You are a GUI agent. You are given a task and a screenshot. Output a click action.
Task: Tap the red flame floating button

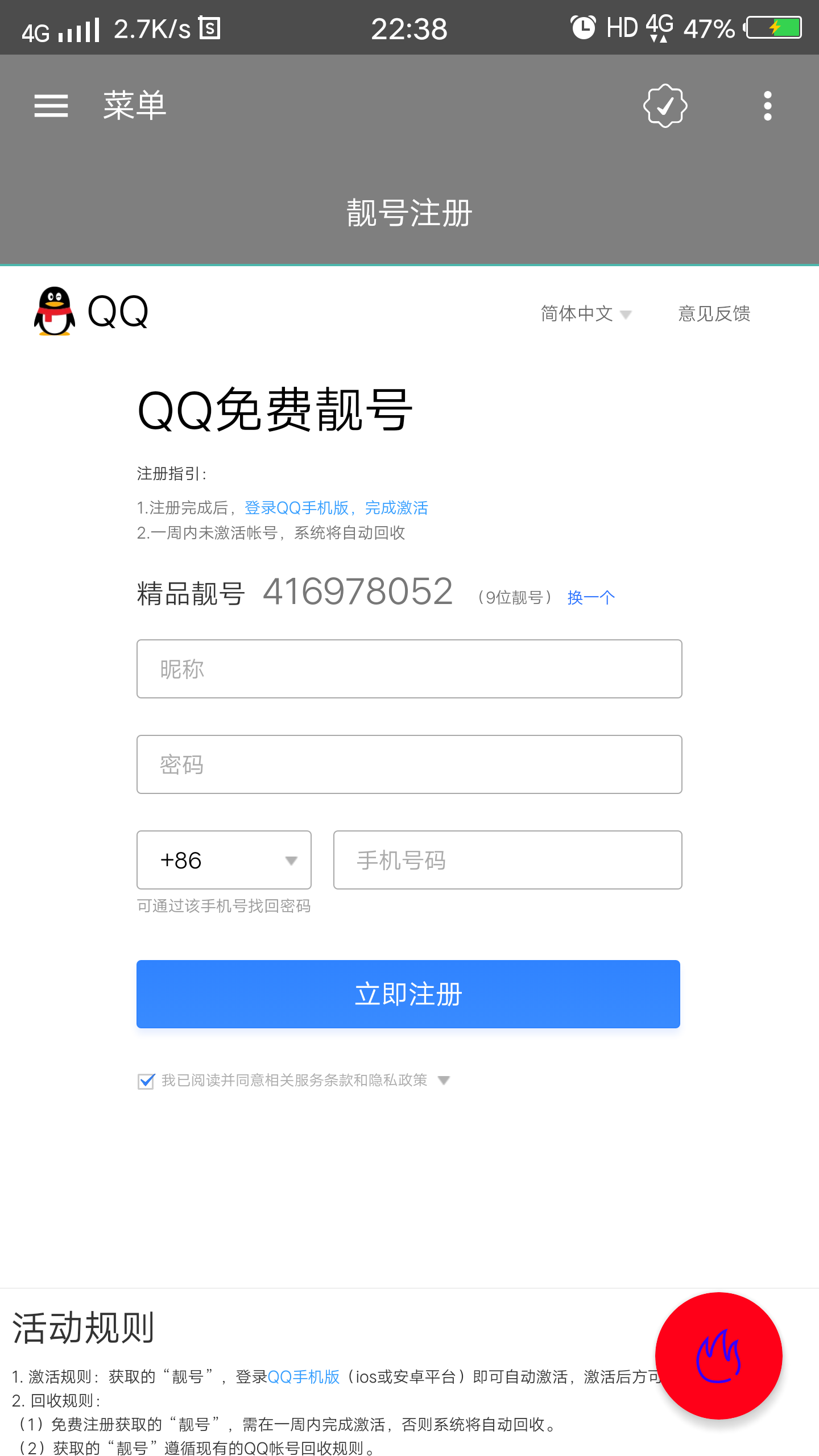tap(718, 1356)
